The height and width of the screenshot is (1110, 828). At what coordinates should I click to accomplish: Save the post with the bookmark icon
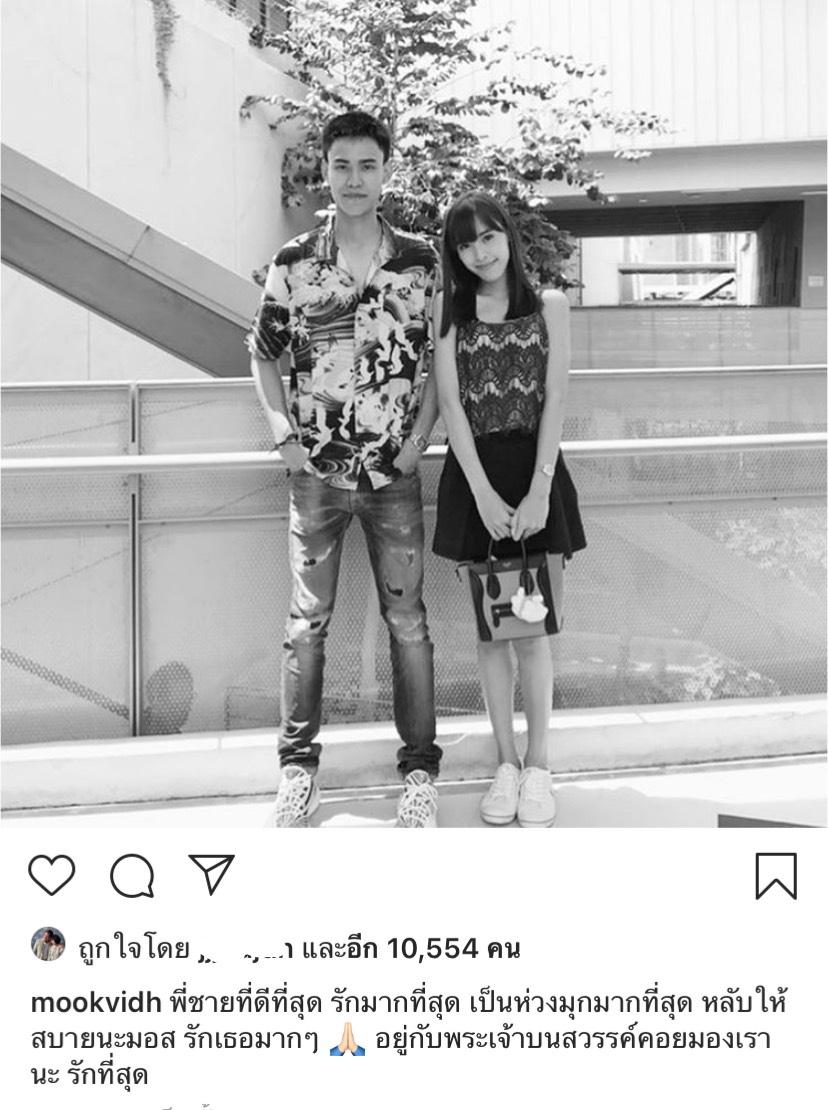point(776,876)
